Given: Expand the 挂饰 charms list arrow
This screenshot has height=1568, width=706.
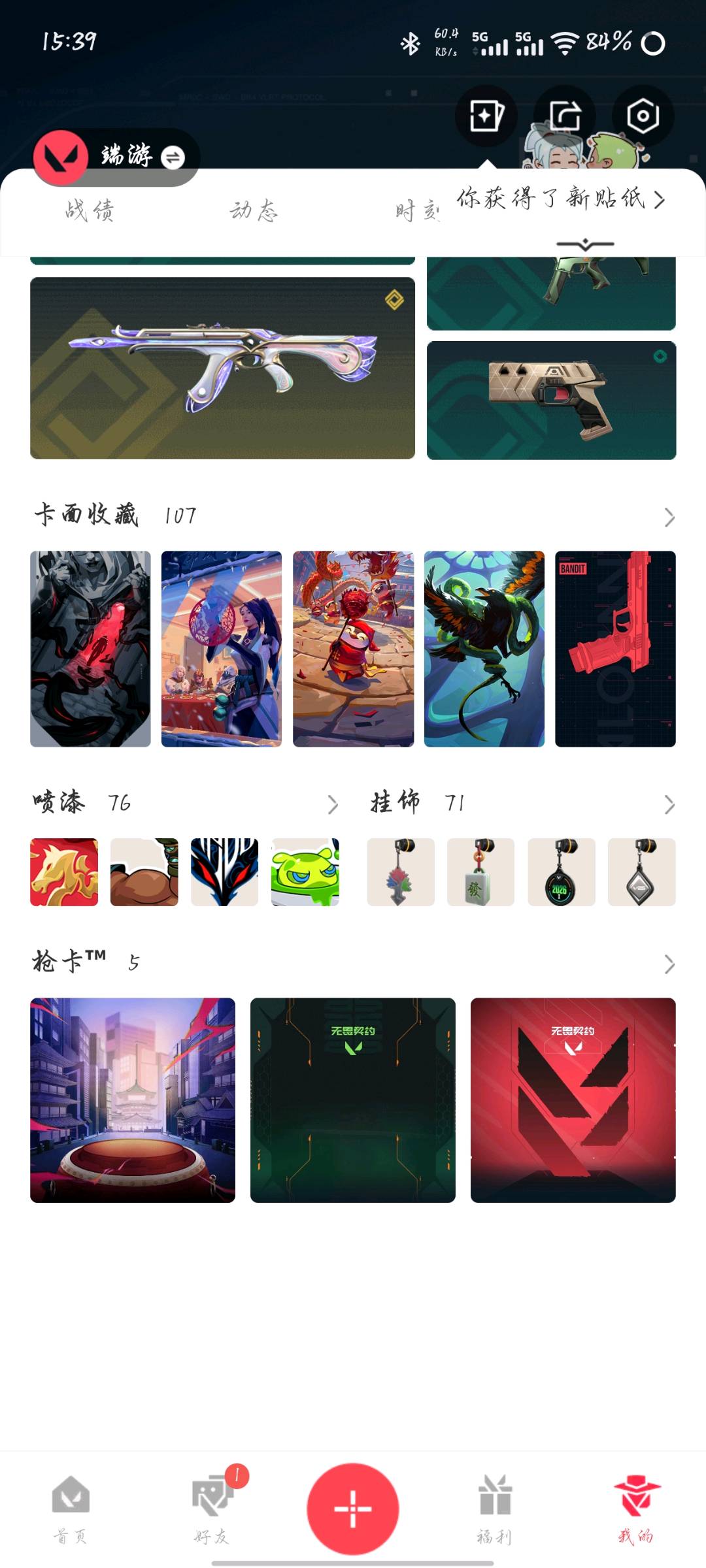Looking at the screenshot, I should (669, 804).
